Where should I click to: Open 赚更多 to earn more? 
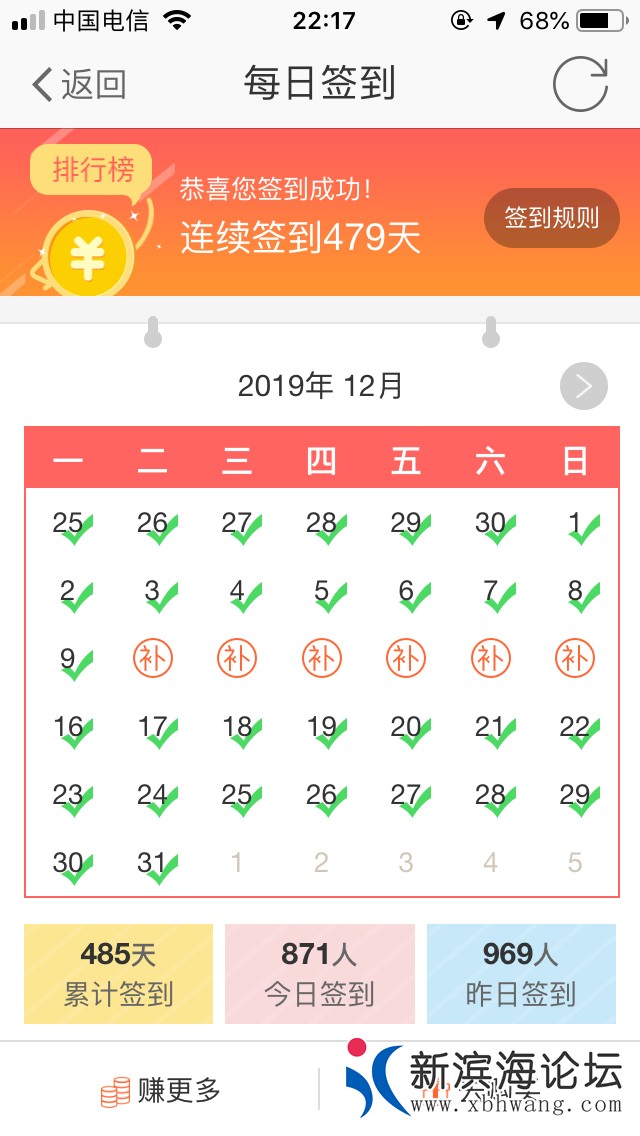tap(160, 1091)
